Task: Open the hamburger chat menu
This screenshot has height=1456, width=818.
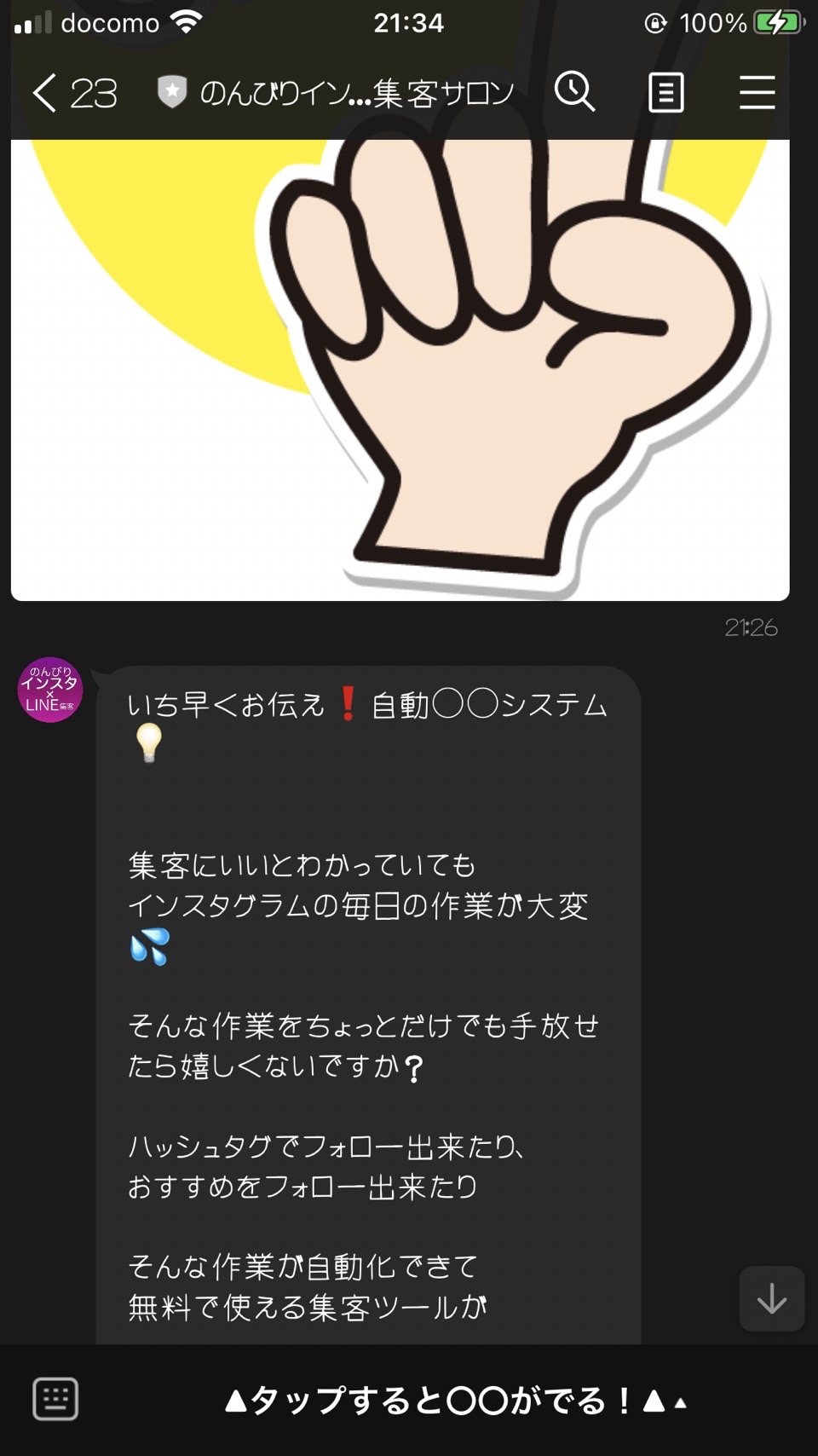Action: tap(757, 92)
